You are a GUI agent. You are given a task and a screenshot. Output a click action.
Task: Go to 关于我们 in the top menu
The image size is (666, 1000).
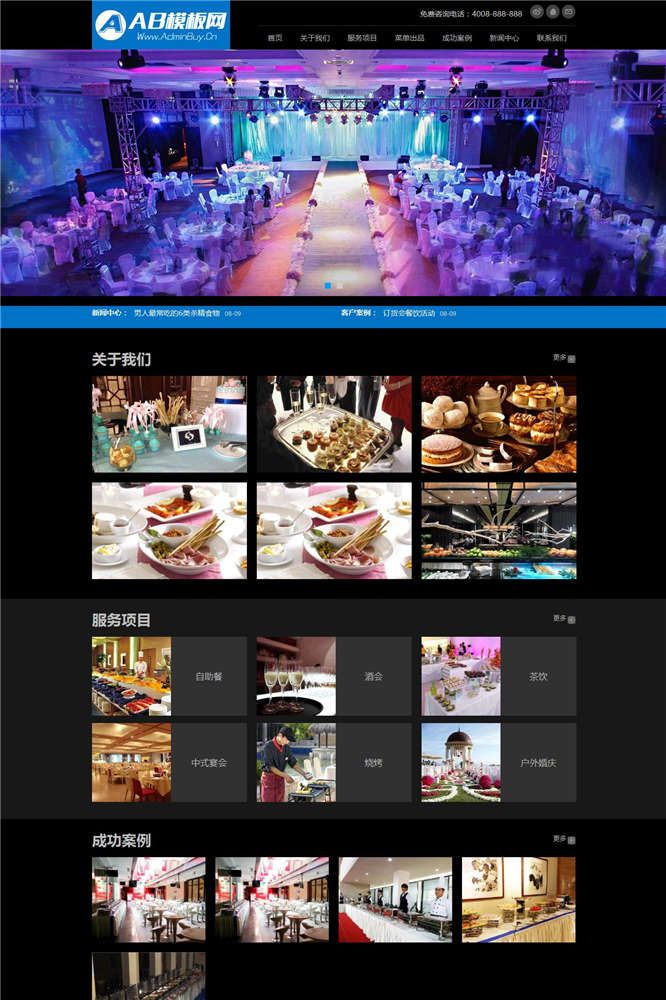[315, 38]
